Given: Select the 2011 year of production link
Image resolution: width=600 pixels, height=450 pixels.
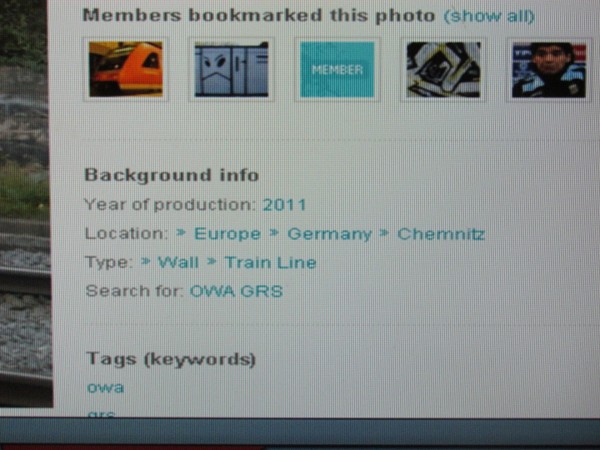Looking at the screenshot, I should 284,205.
